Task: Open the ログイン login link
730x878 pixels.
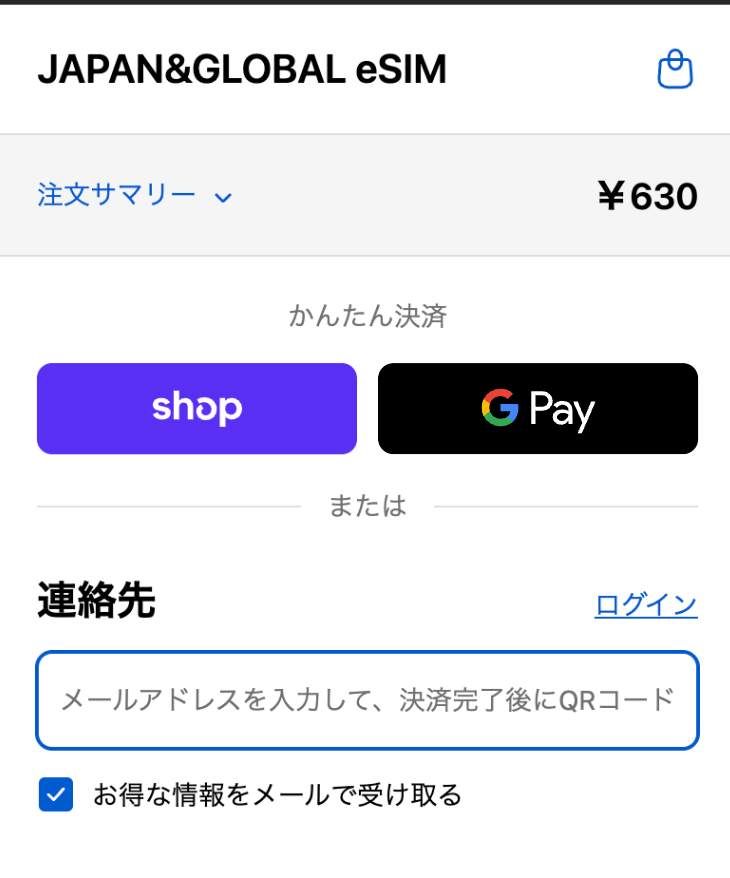Action: [x=646, y=605]
